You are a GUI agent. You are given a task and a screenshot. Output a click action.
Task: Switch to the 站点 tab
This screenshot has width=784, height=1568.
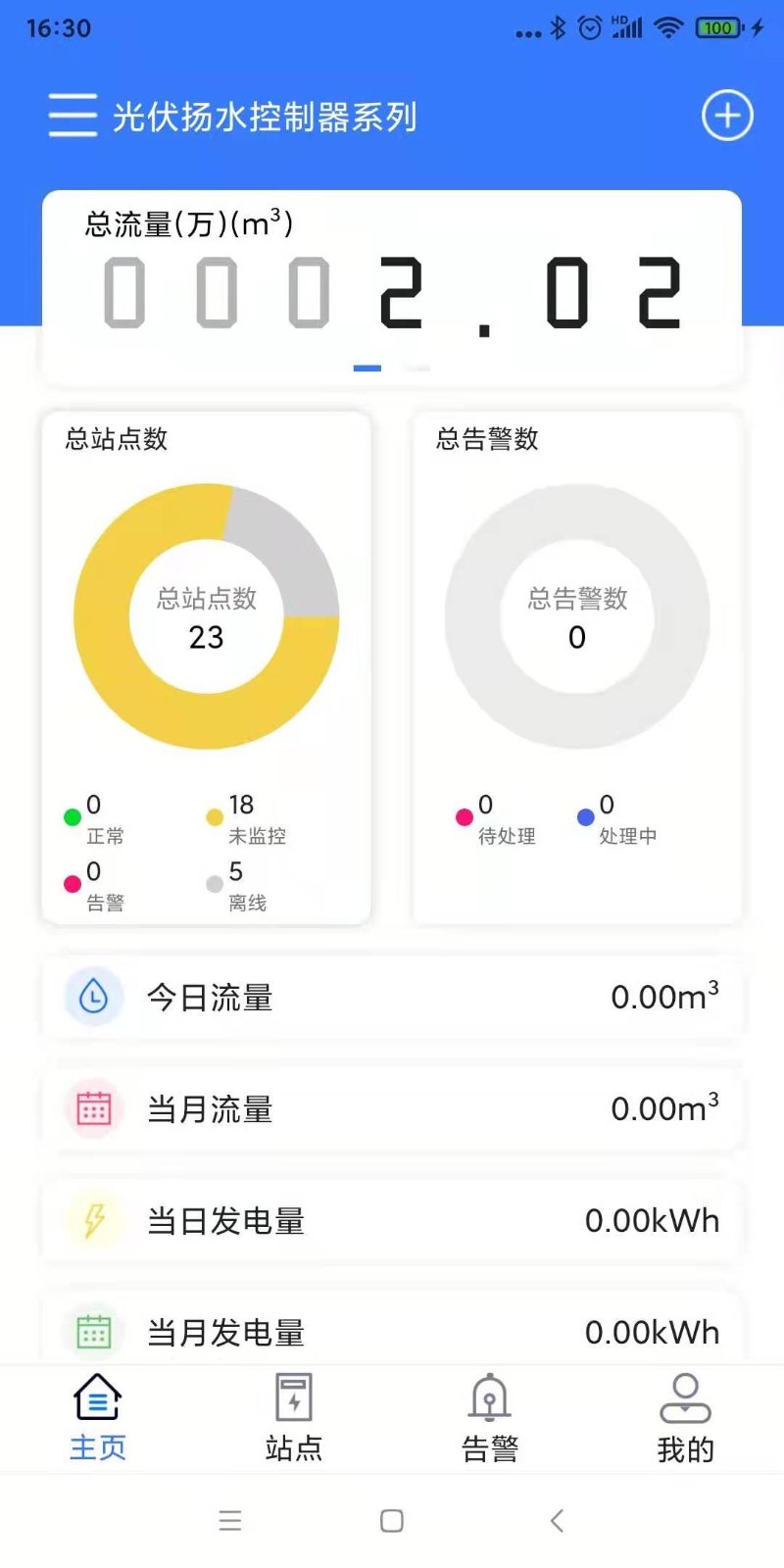point(293,1418)
